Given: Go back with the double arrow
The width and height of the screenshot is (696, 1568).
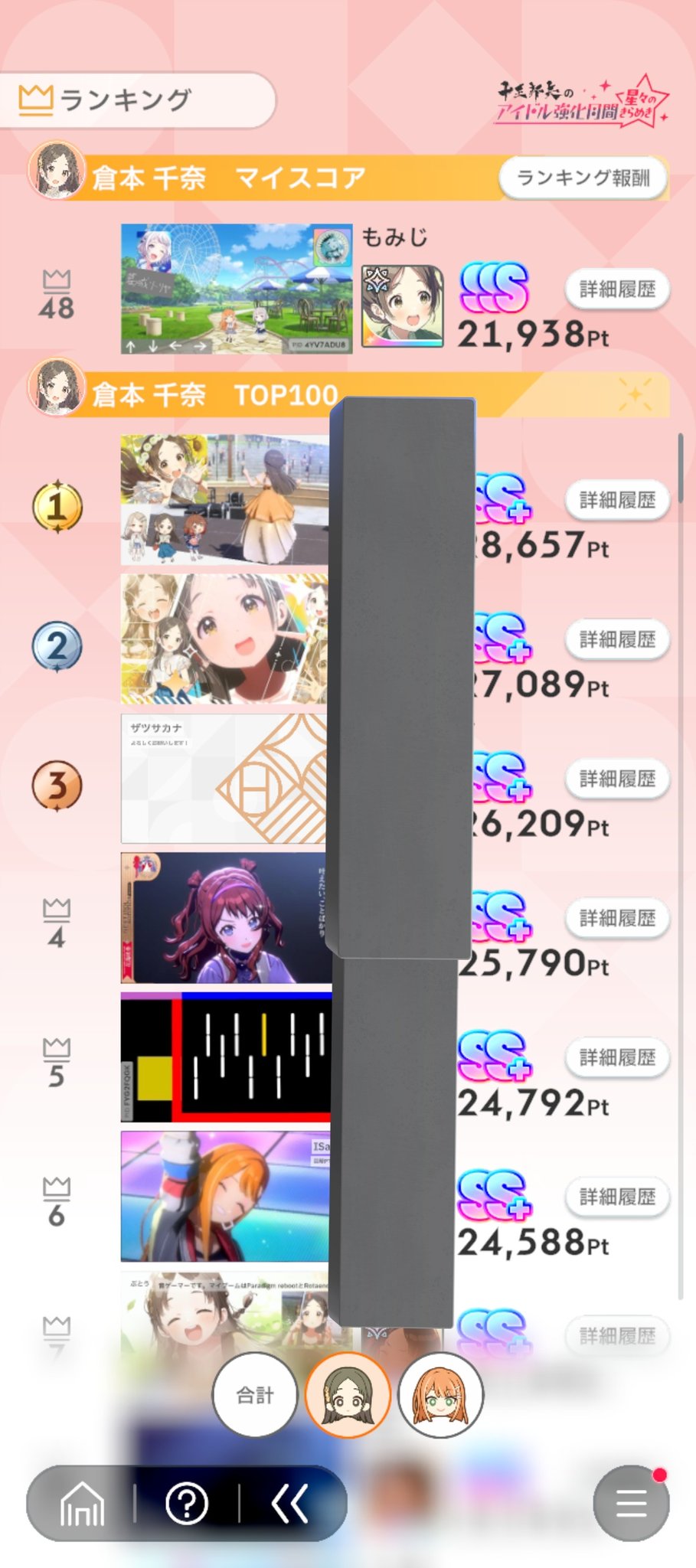Looking at the screenshot, I should pyautogui.click(x=290, y=1504).
